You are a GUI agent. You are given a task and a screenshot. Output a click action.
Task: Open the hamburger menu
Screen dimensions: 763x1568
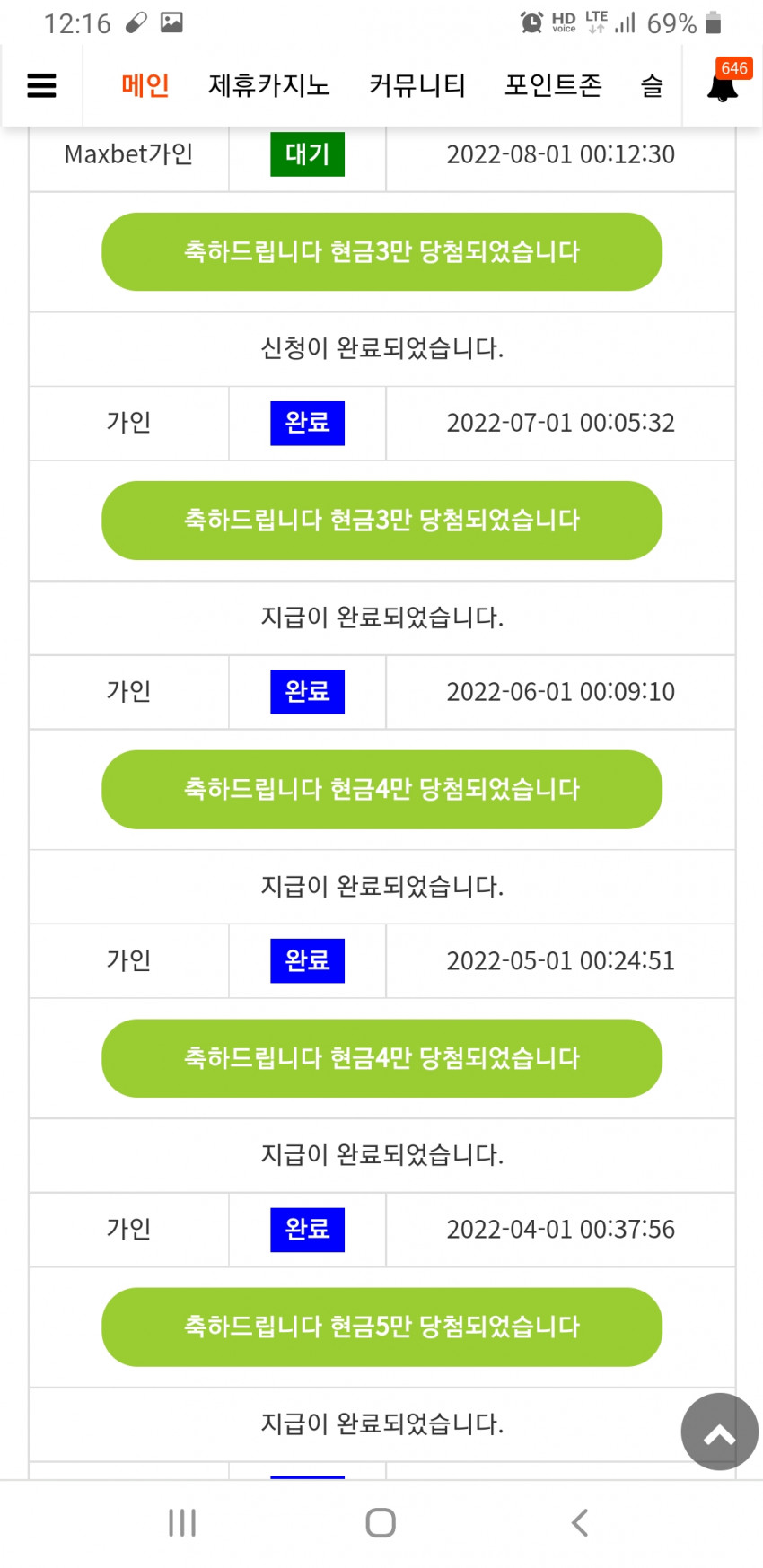(x=41, y=86)
